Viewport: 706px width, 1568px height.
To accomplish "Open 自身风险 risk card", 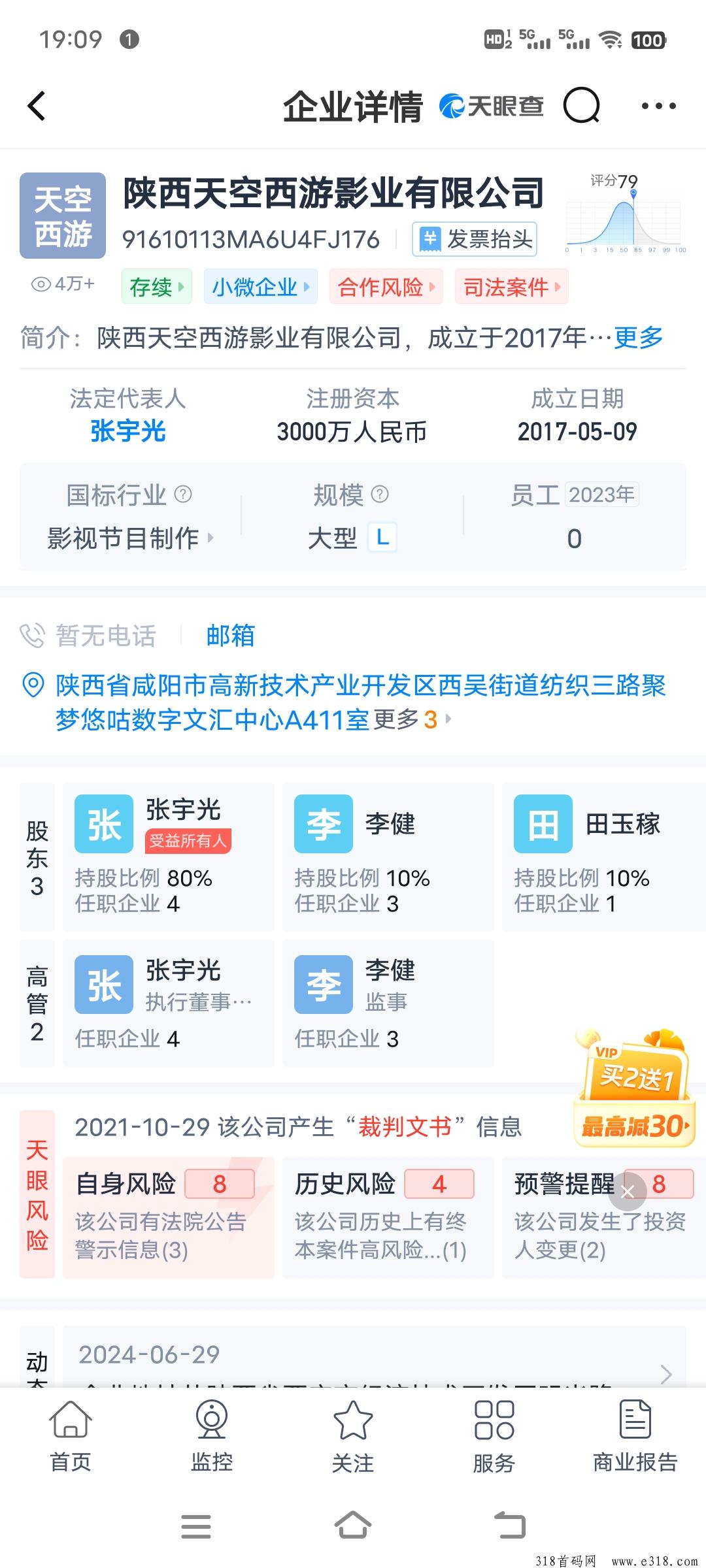I will (168, 1217).
